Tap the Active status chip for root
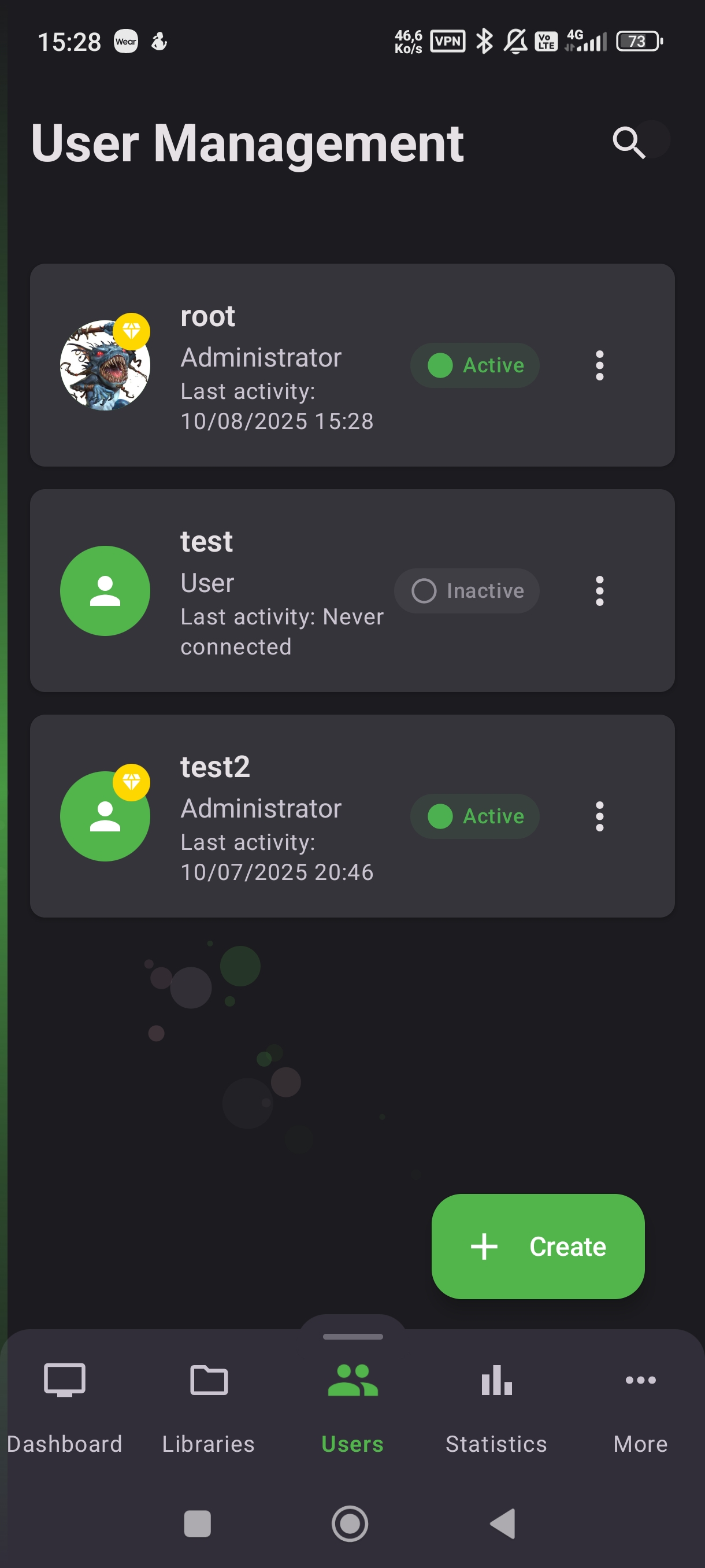This screenshot has height=1568, width=705. pos(474,365)
